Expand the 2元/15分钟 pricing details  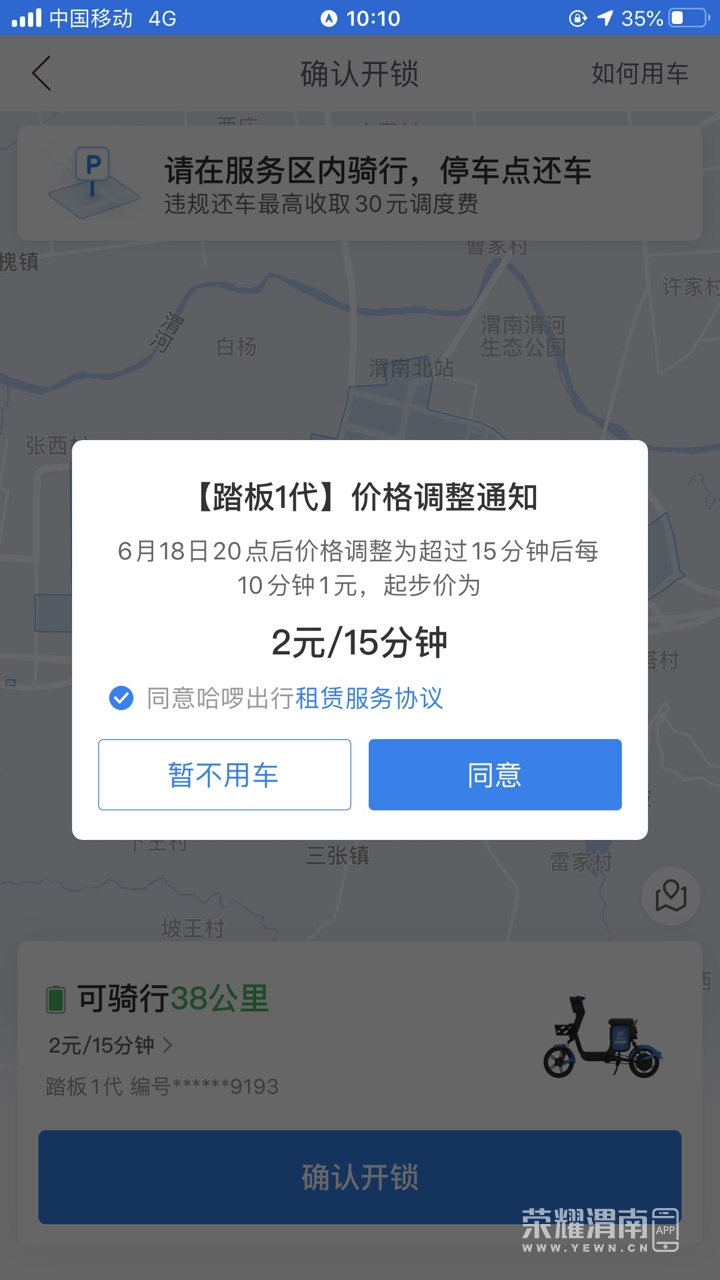111,1046
